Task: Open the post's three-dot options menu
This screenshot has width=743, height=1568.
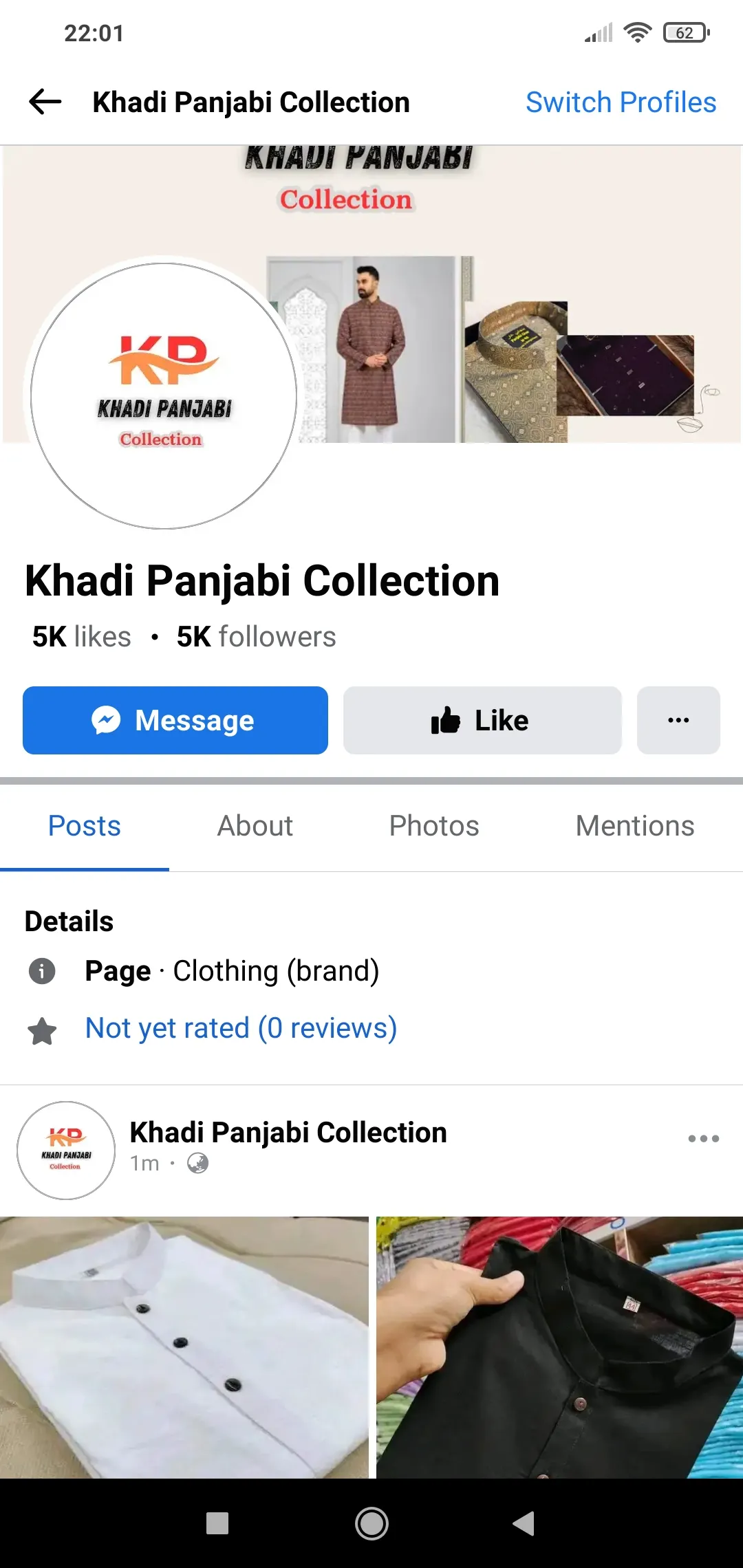Action: coord(703,1139)
